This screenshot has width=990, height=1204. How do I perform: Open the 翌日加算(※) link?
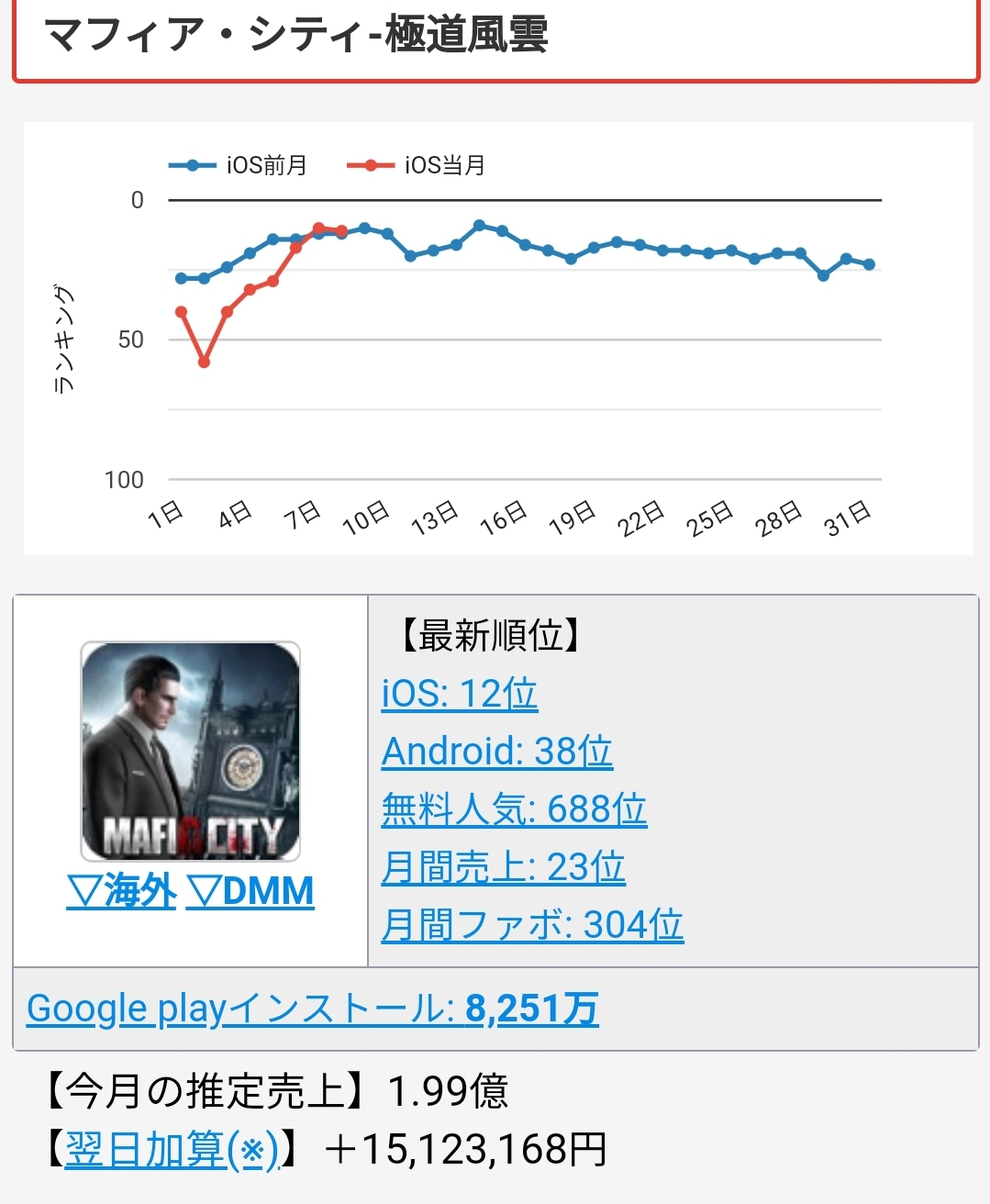click(171, 1150)
